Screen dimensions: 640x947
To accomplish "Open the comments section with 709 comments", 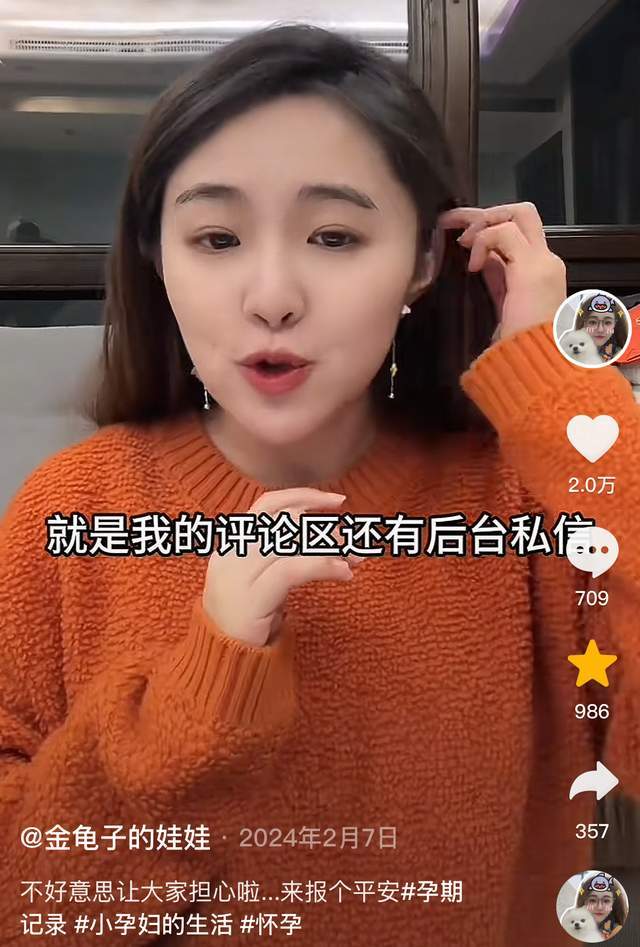I will click(x=593, y=553).
